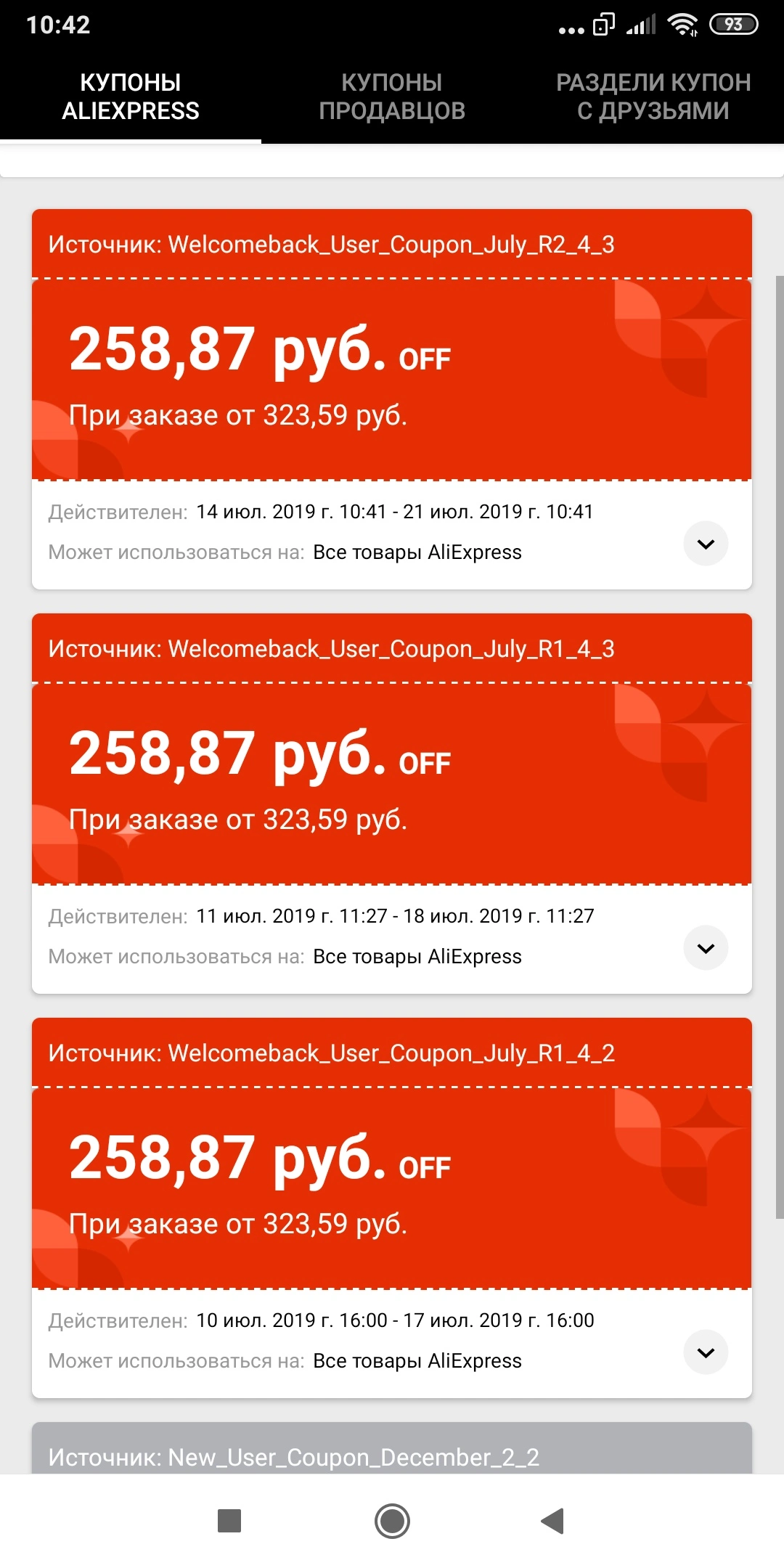Go back with the system back button

553,1521
